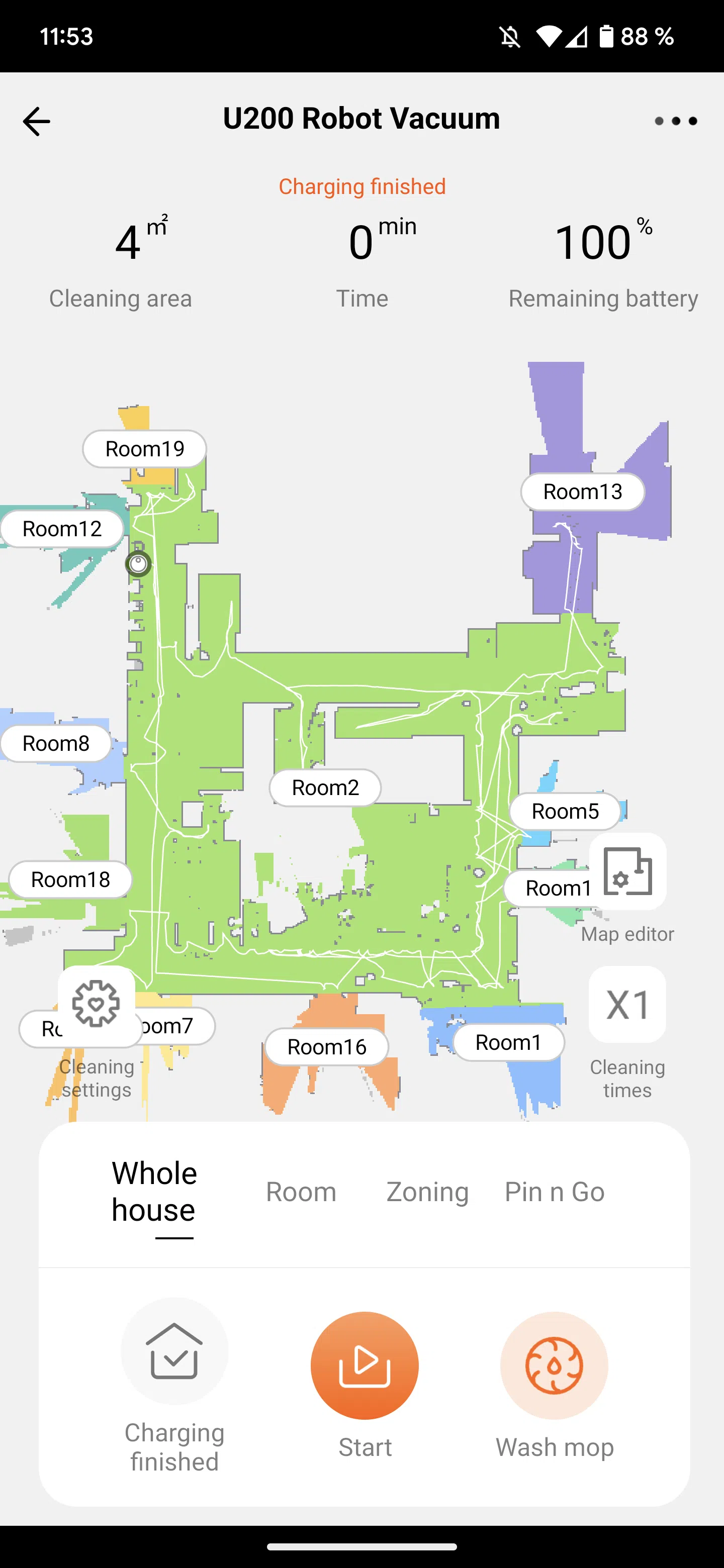Screen dimensions: 724x1568
Task: Open Cleaning settings gear
Action: point(96,1004)
